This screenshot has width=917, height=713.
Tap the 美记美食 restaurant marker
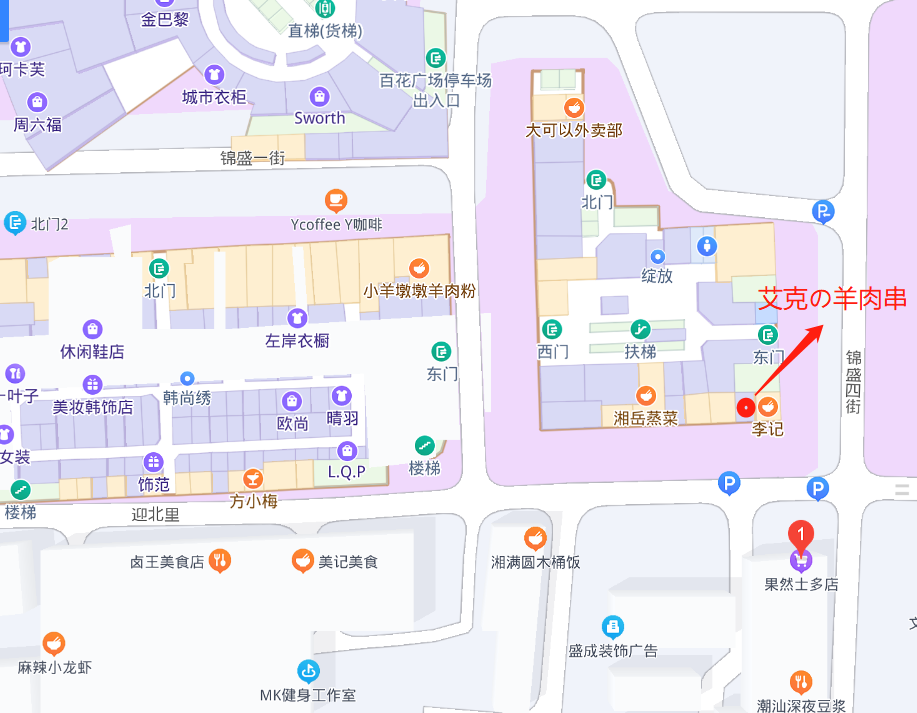(301, 561)
